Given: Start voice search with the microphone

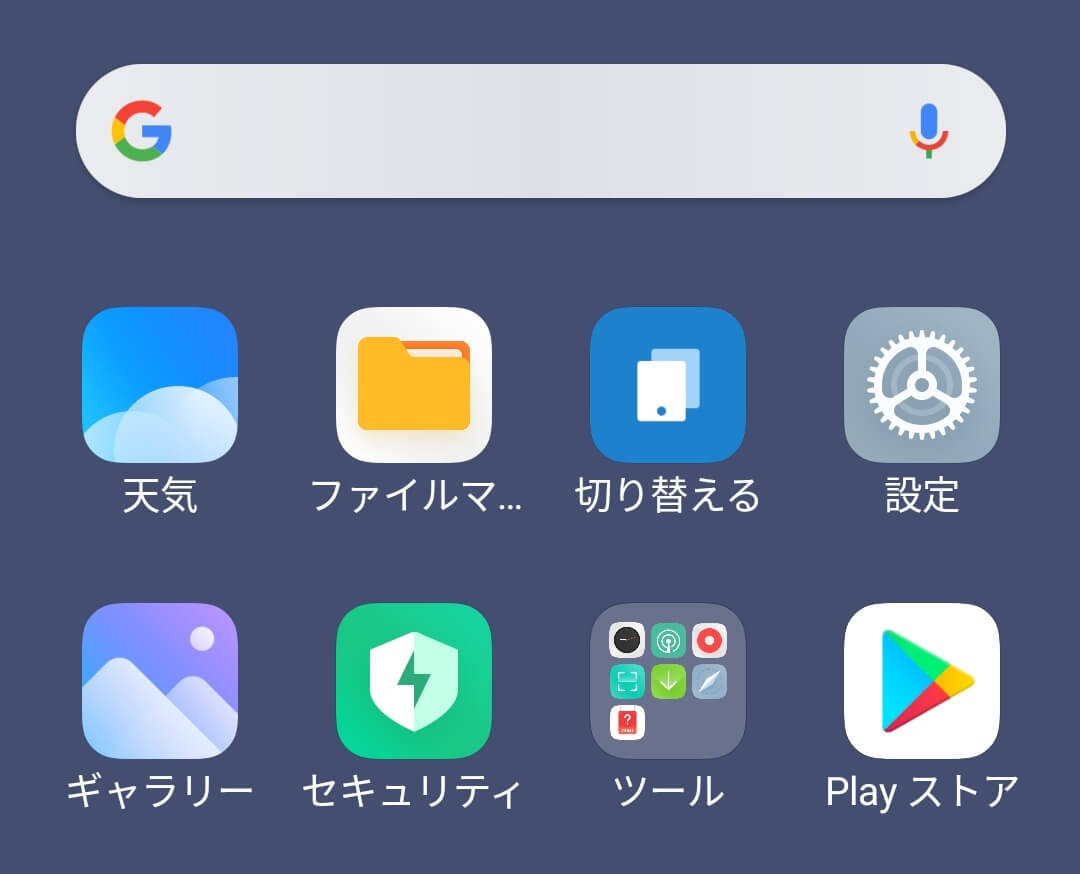Looking at the screenshot, I should [928, 131].
